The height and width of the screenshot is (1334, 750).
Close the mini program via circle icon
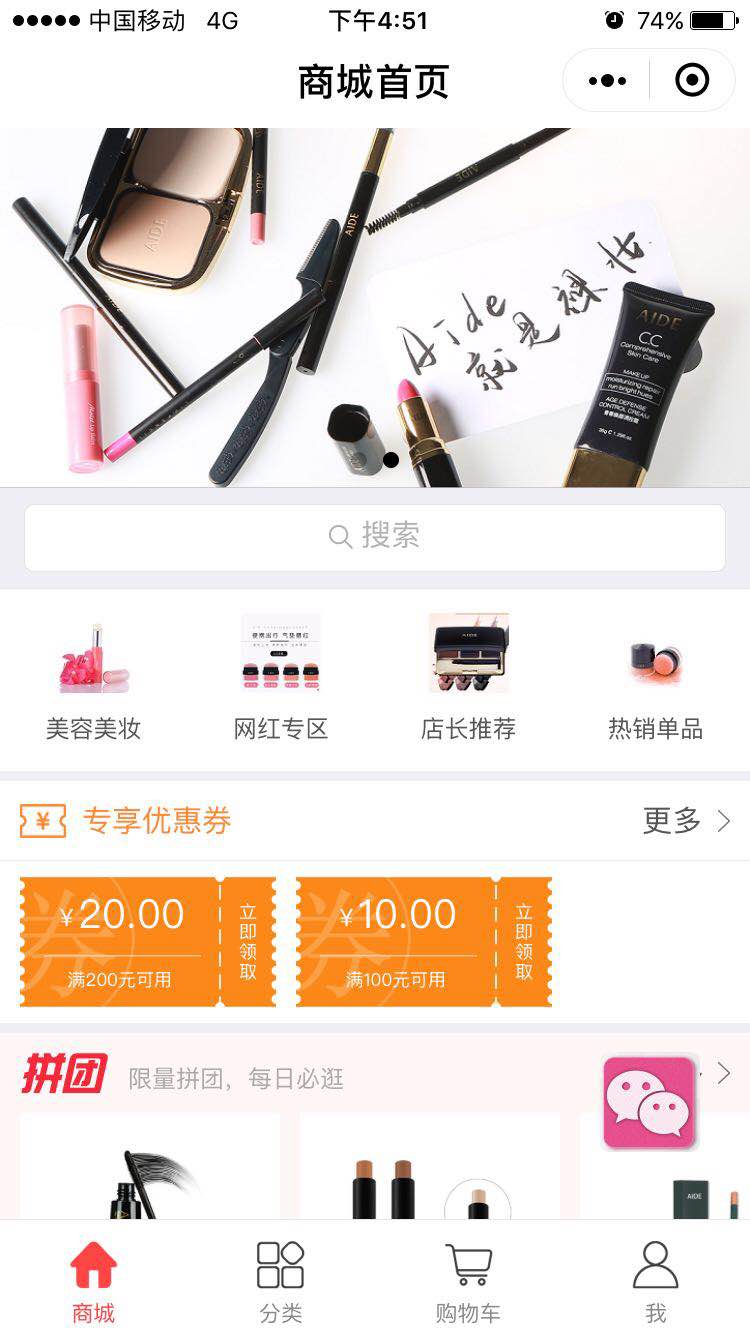tap(692, 81)
